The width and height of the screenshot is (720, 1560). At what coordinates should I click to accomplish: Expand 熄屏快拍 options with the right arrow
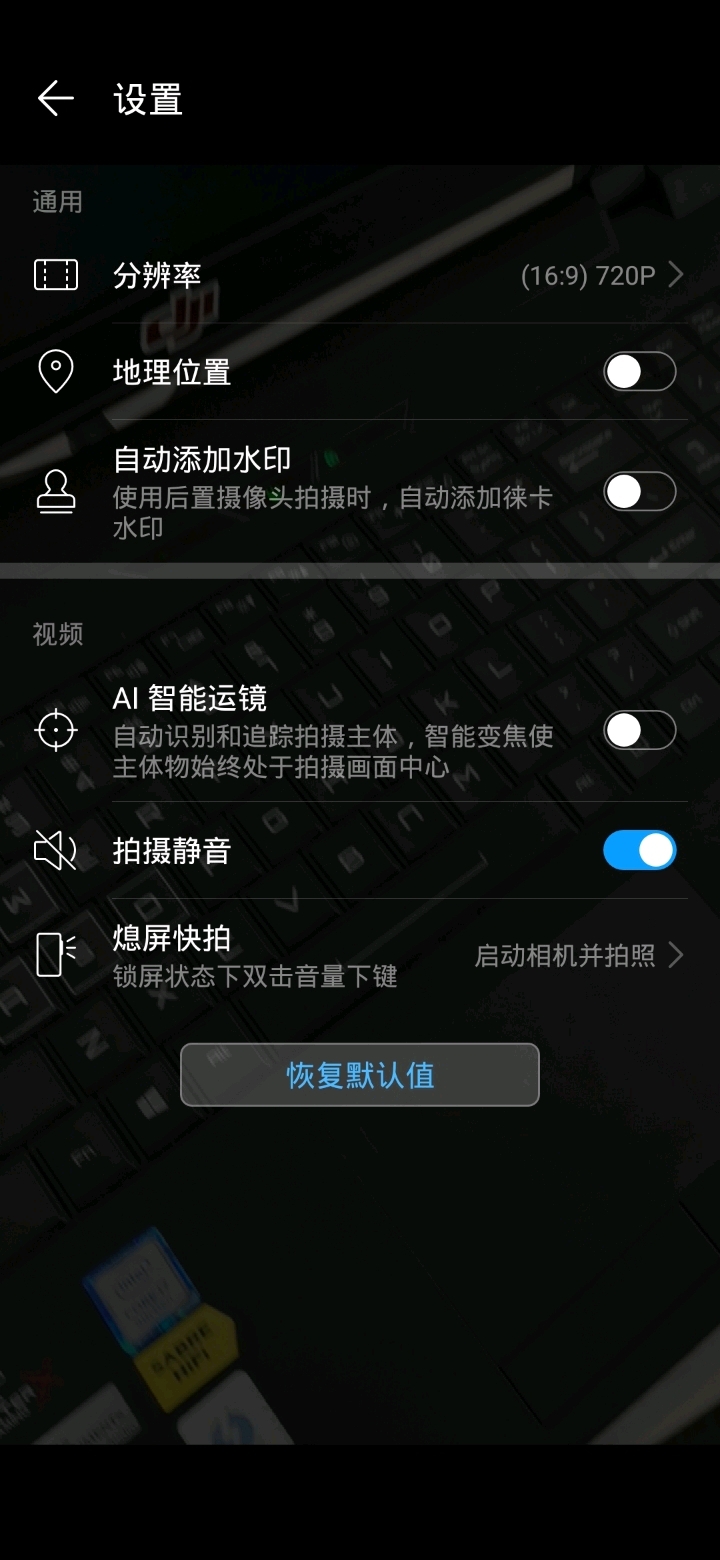click(676, 955)
